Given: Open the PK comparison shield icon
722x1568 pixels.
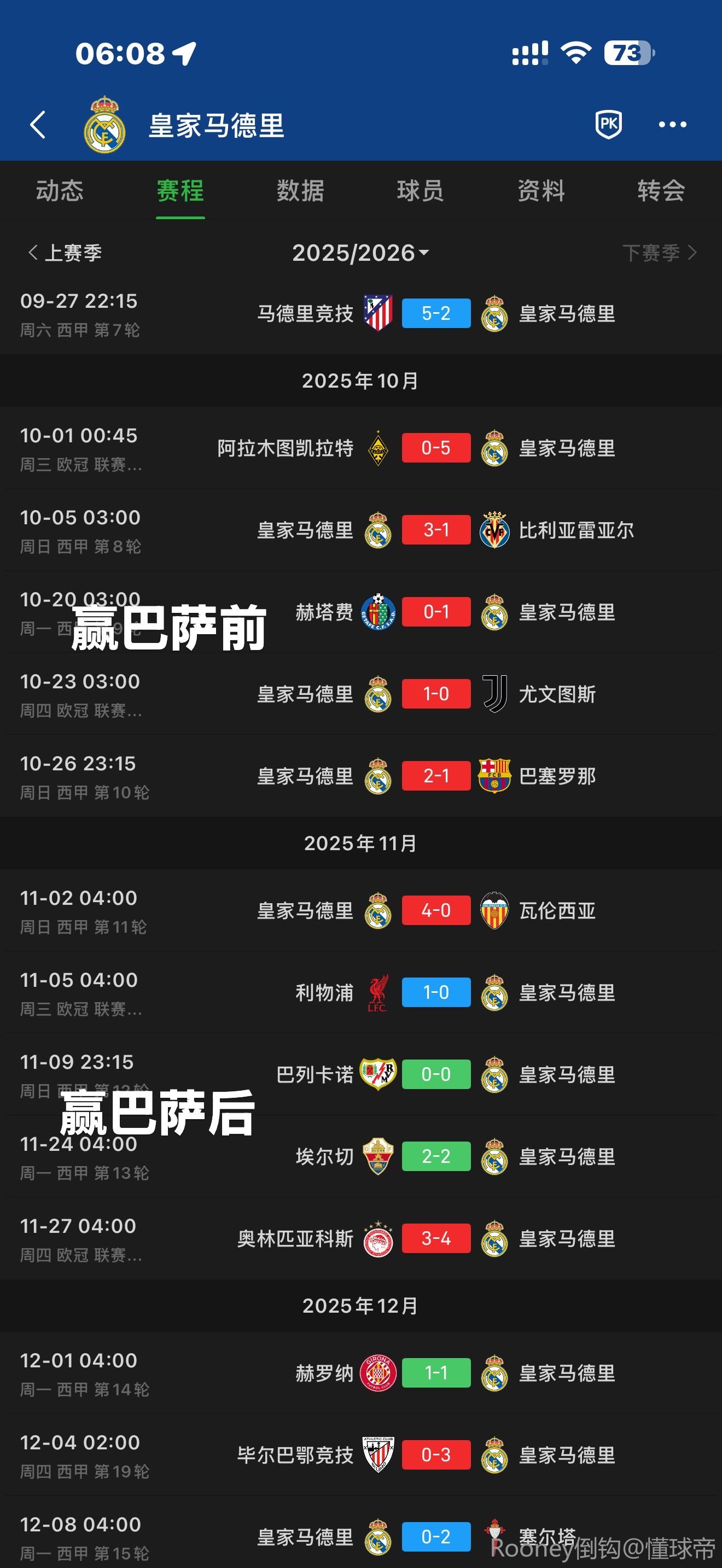Looking at the screenshot, I should click(x=608, y=125).
